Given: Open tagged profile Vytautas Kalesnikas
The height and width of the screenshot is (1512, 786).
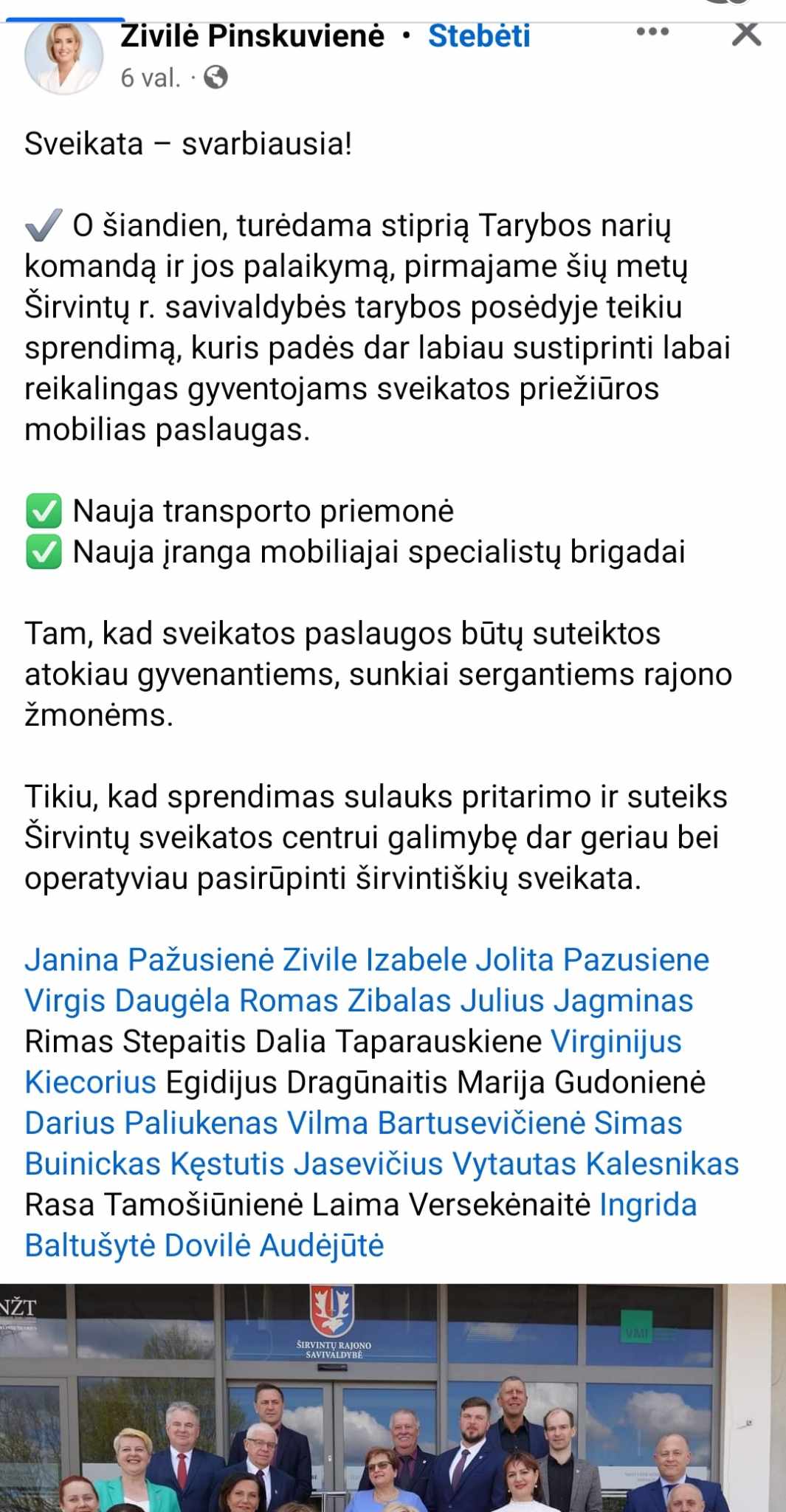Looking at the screenshot, I should coord(596,1164).
